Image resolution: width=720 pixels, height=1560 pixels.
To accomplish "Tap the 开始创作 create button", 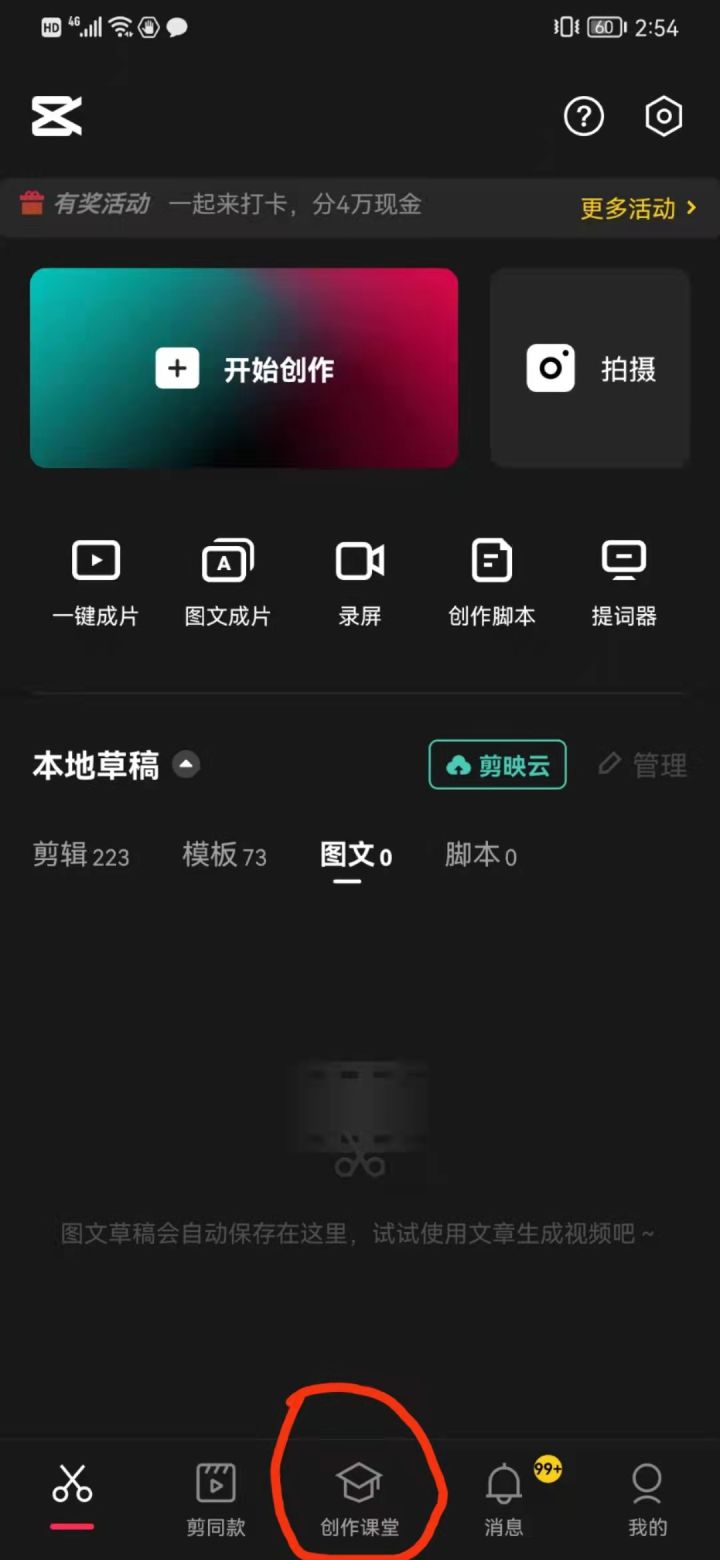I will pyautogui.click(x=243, y=368).
